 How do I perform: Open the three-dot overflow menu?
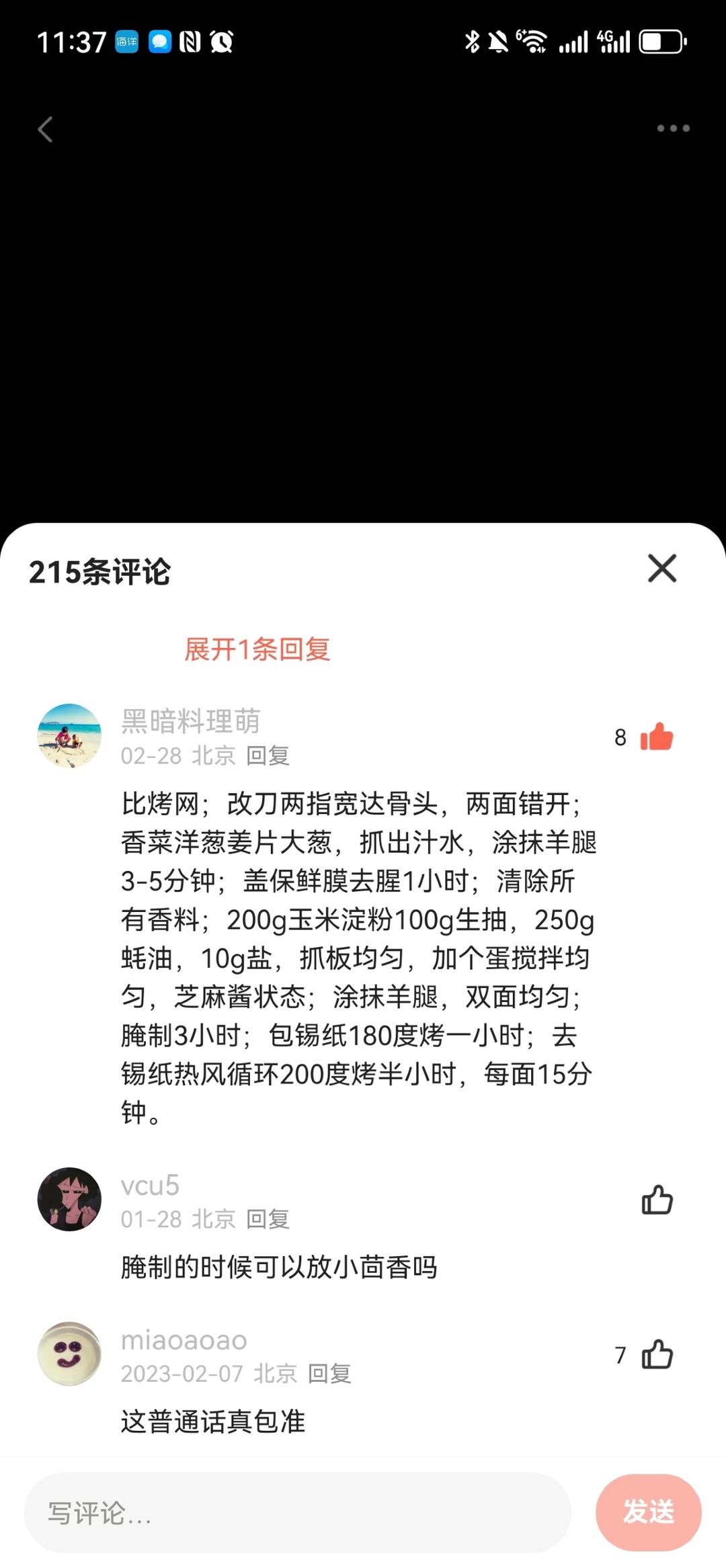click(673, 128)
